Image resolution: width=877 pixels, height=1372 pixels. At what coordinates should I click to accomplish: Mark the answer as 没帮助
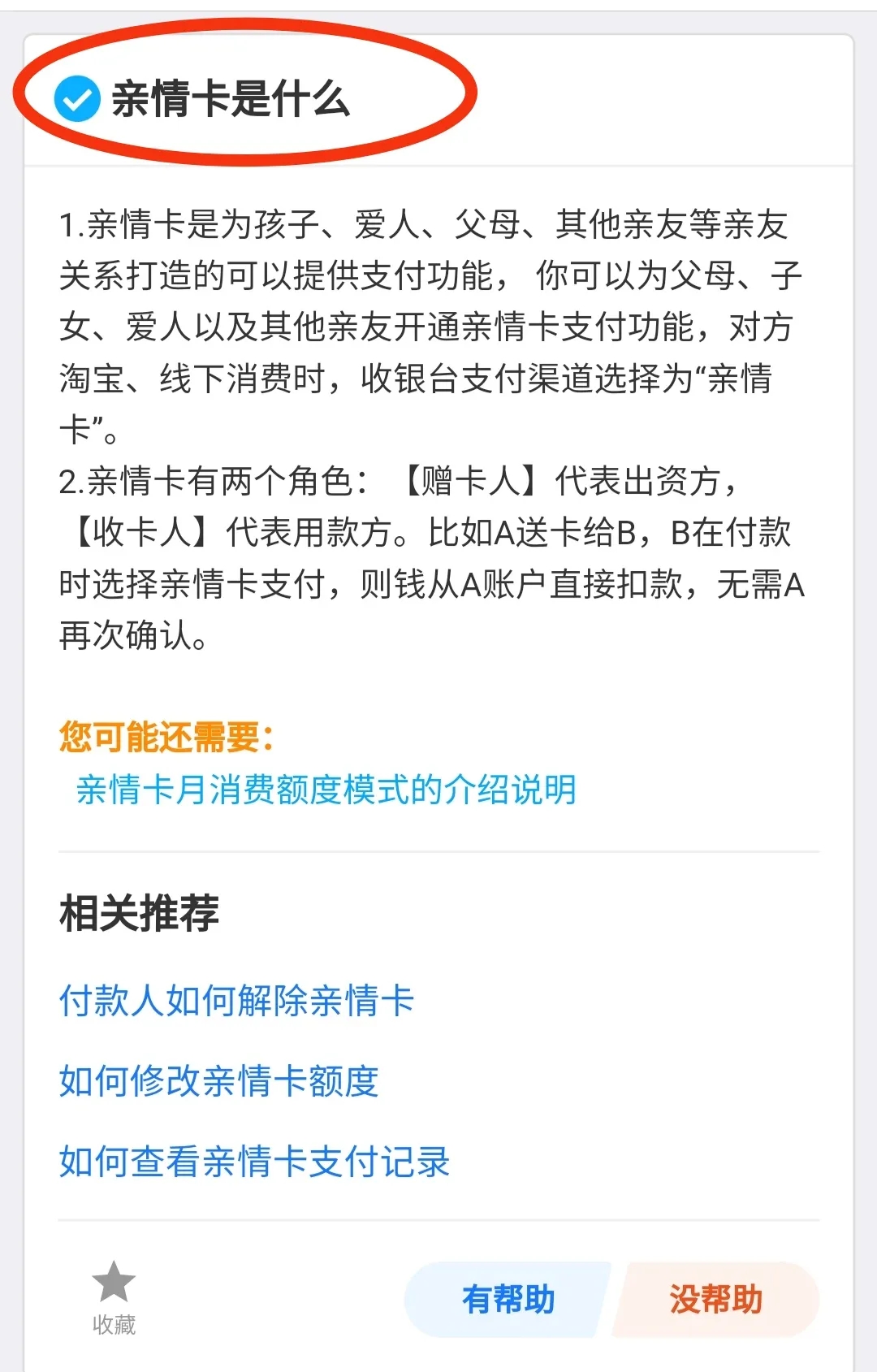[715, 1300]
